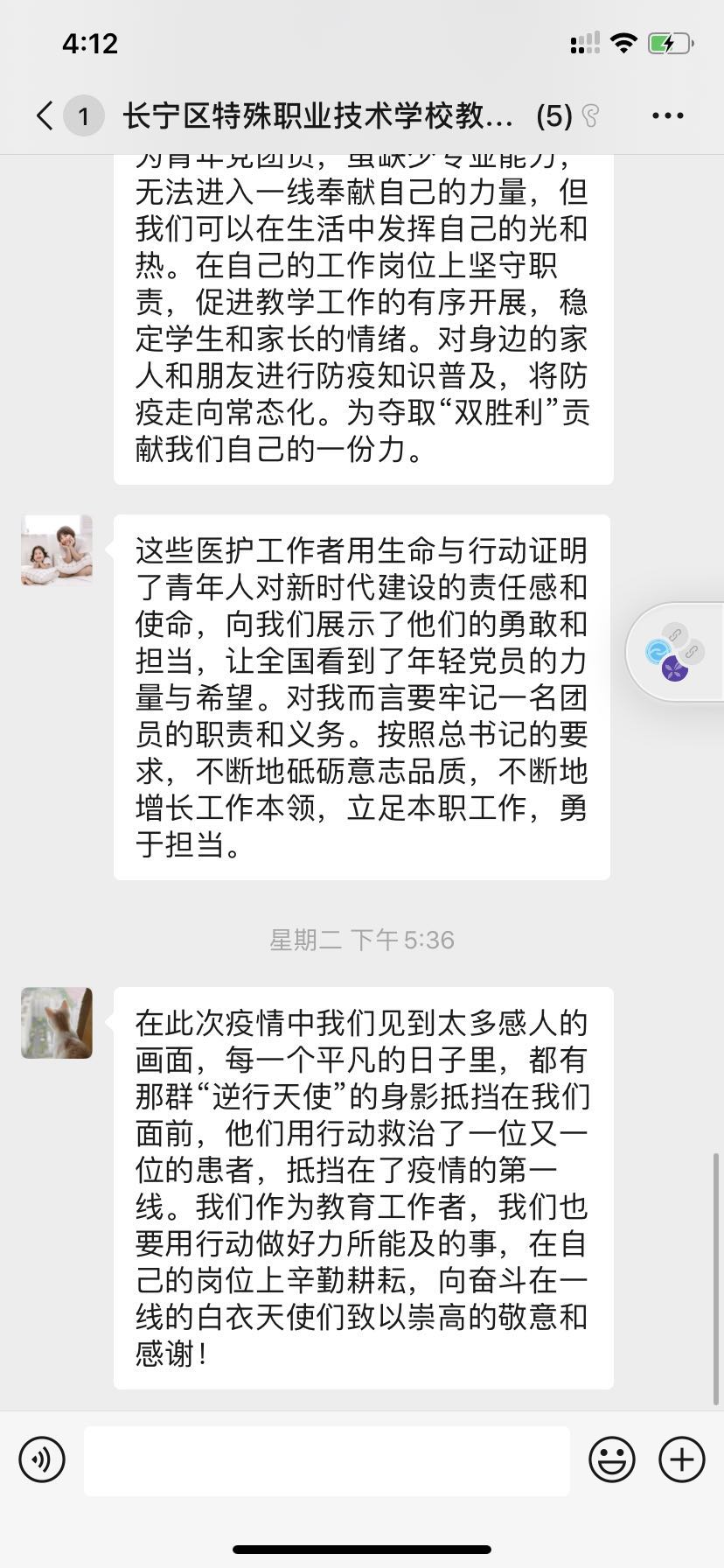
Task: Open the group chat overflow menu
Action: pos(668,115)
